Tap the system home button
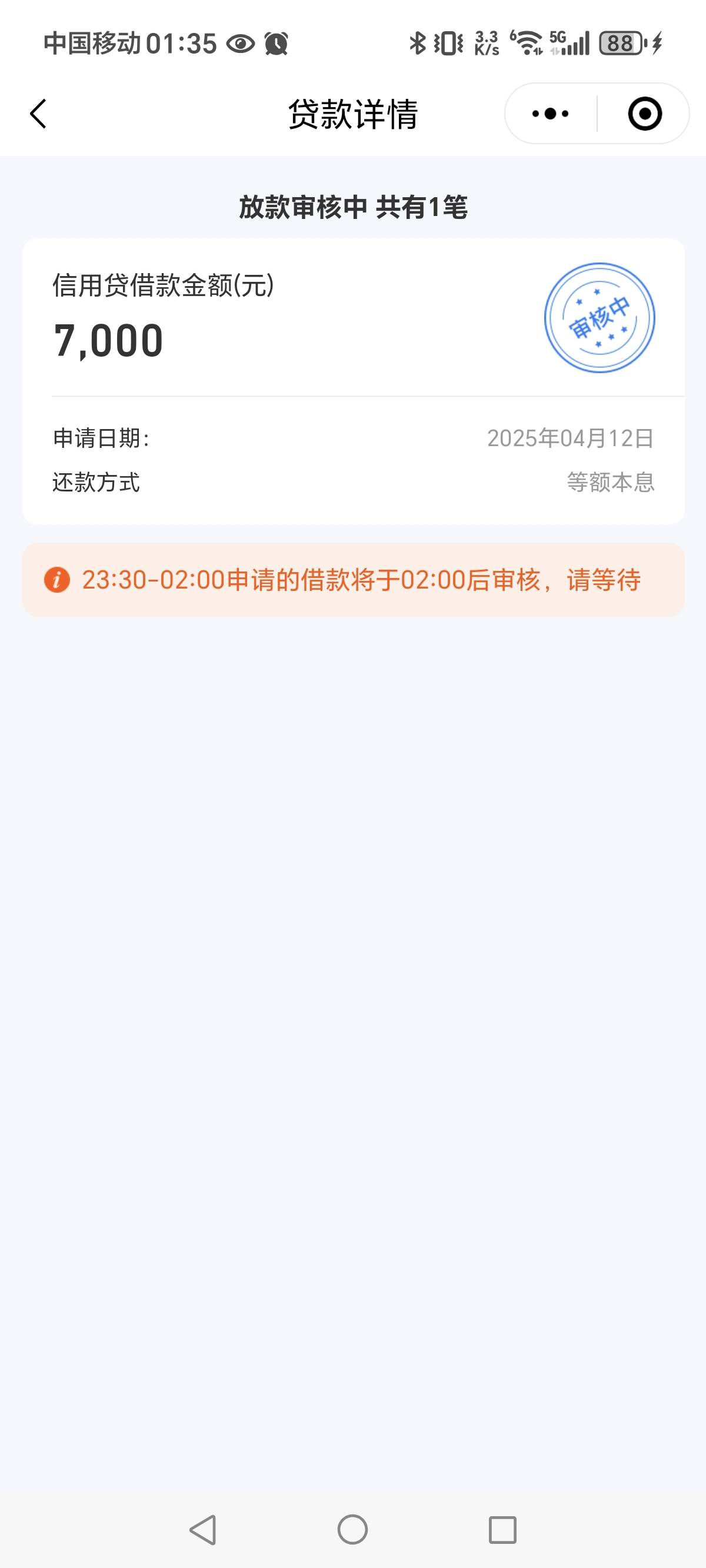The height and width of the screenshot is (1568, 706). click(x=352, y=1530)
